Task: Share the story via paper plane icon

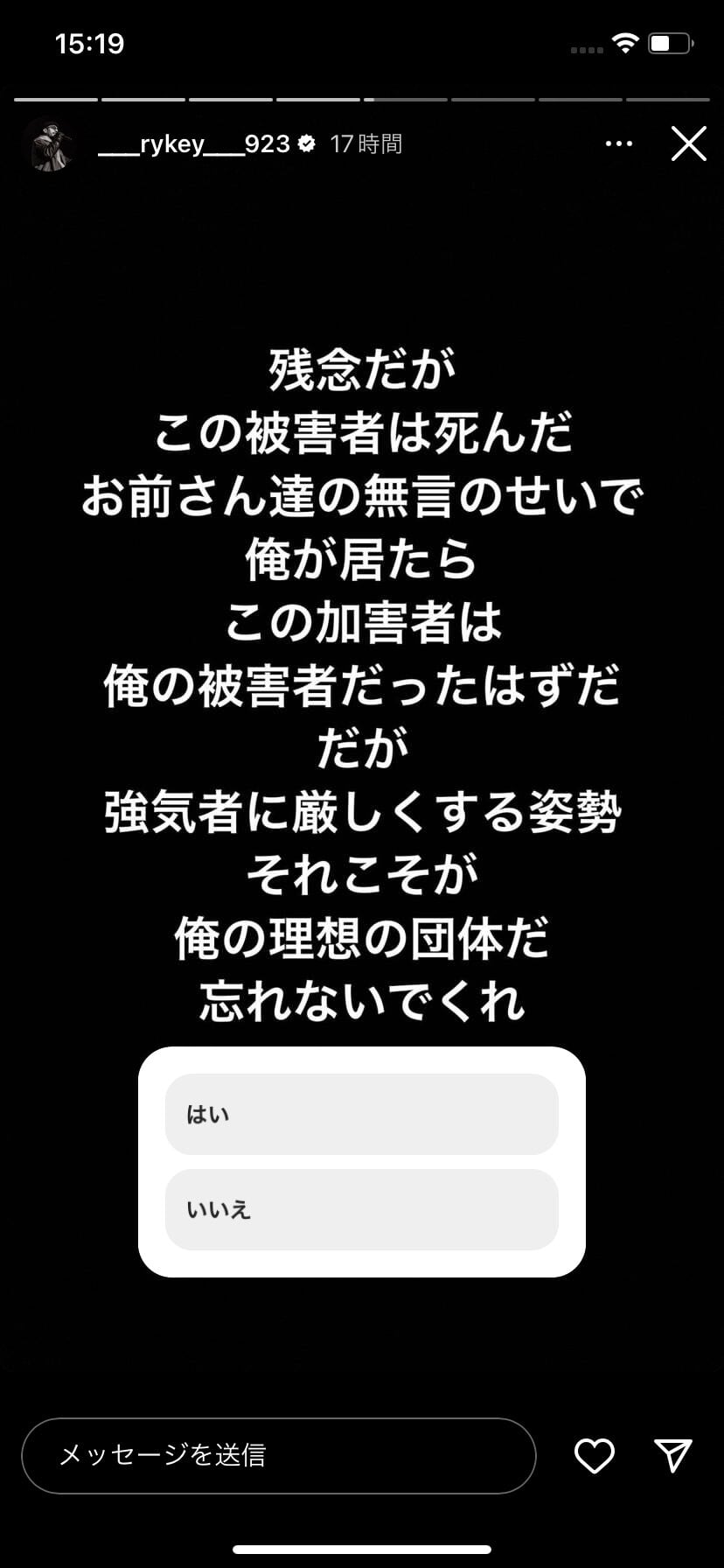Action: [673, 1455]
